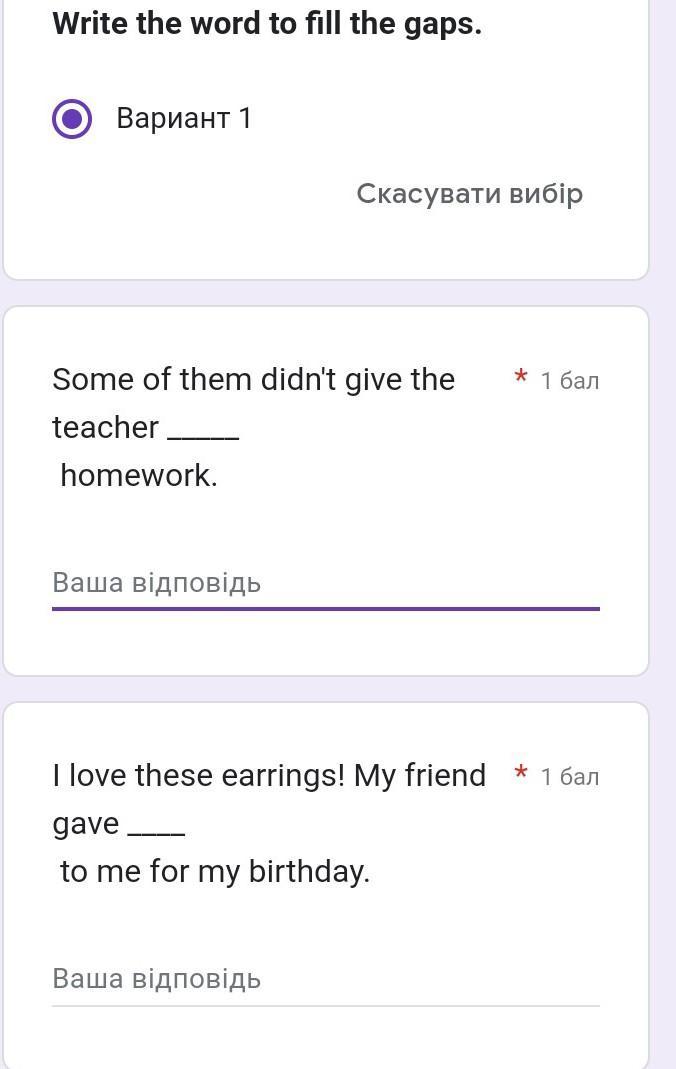Tap Скасувати вибір to clear selection
This screenshot has width=676, height=1069.
click(x=469, y=193)
